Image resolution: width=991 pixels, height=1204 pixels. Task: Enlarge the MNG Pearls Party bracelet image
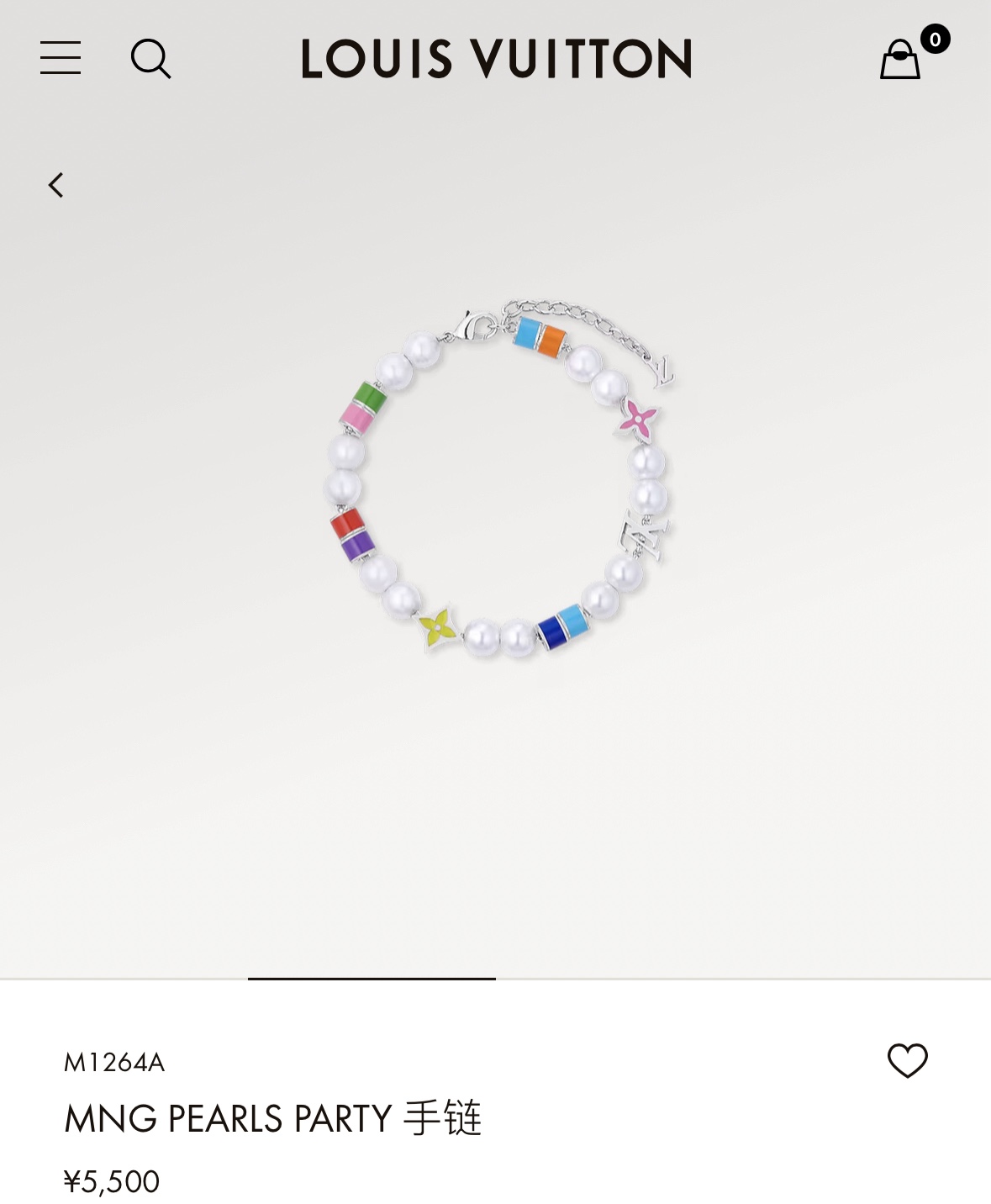[x=498, y=479]
